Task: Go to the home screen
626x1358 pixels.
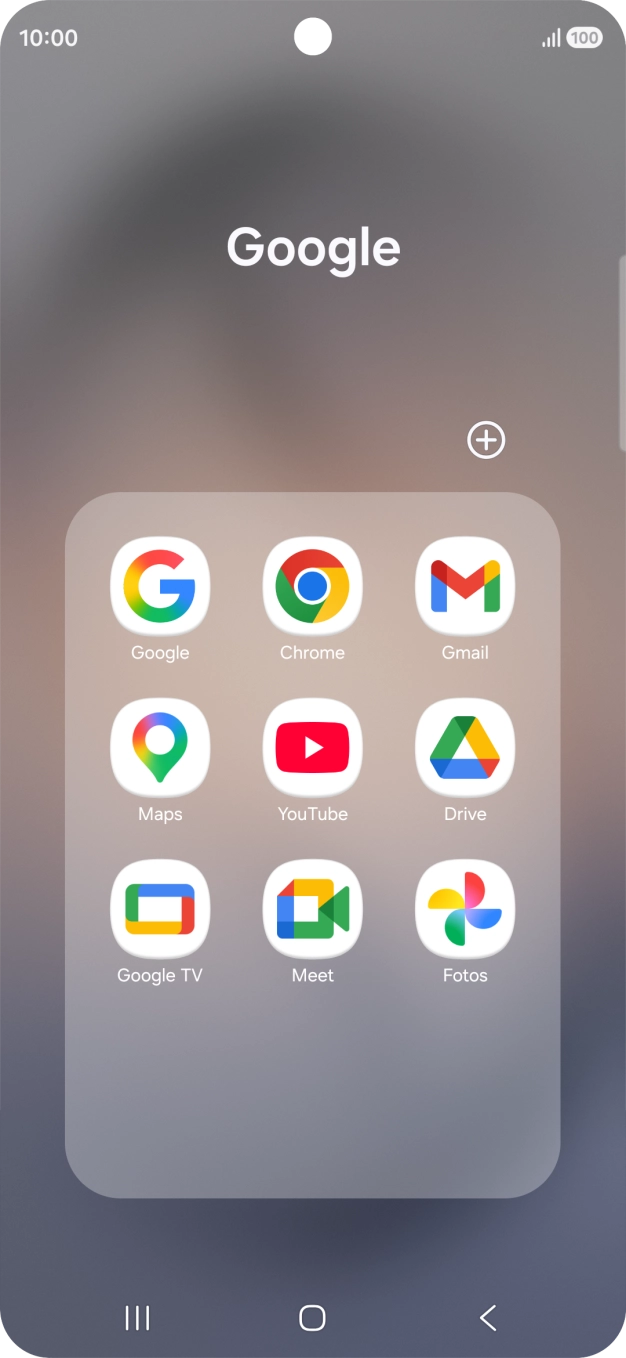Action: [x=312, y=1318]
